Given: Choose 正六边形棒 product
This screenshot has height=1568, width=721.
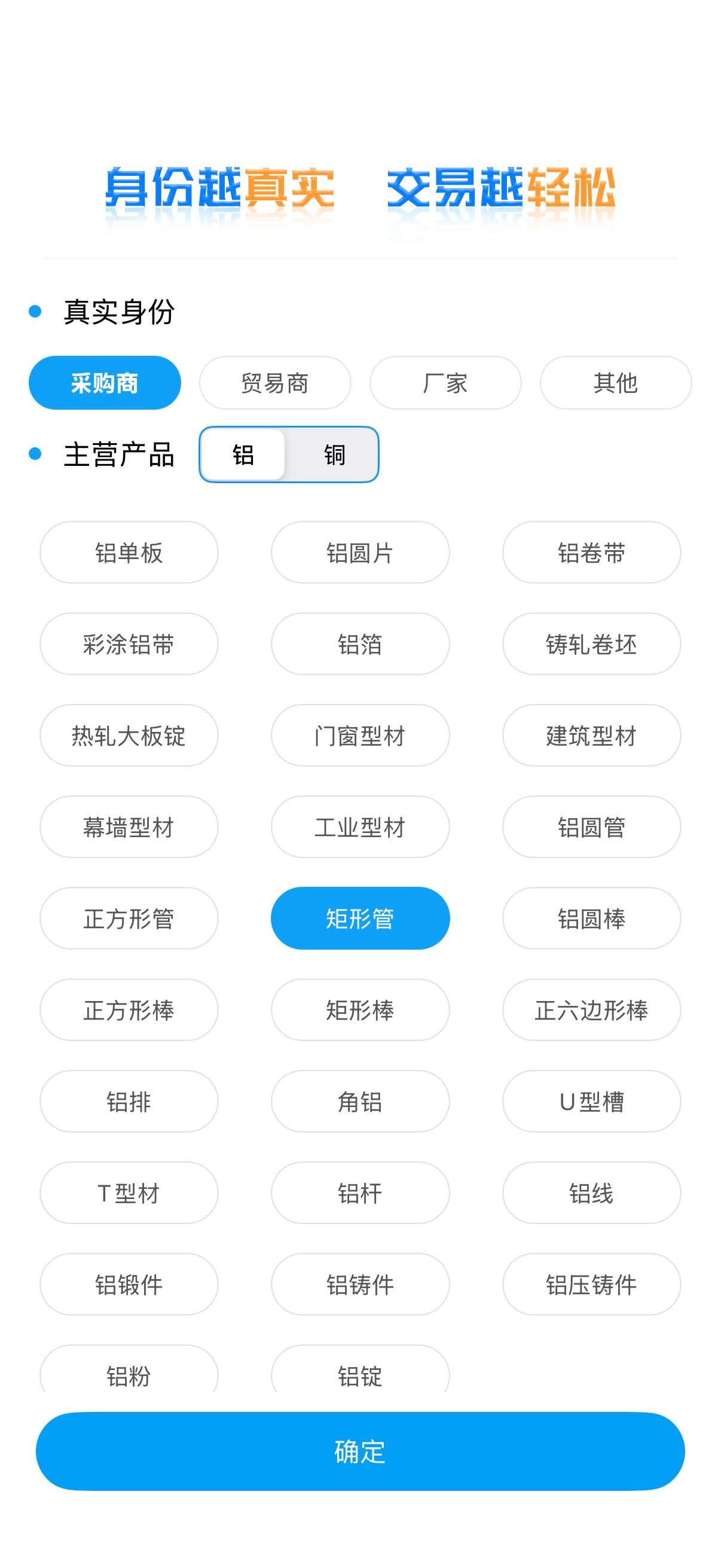Looking at the screenshot, I should click(591, 1010).
